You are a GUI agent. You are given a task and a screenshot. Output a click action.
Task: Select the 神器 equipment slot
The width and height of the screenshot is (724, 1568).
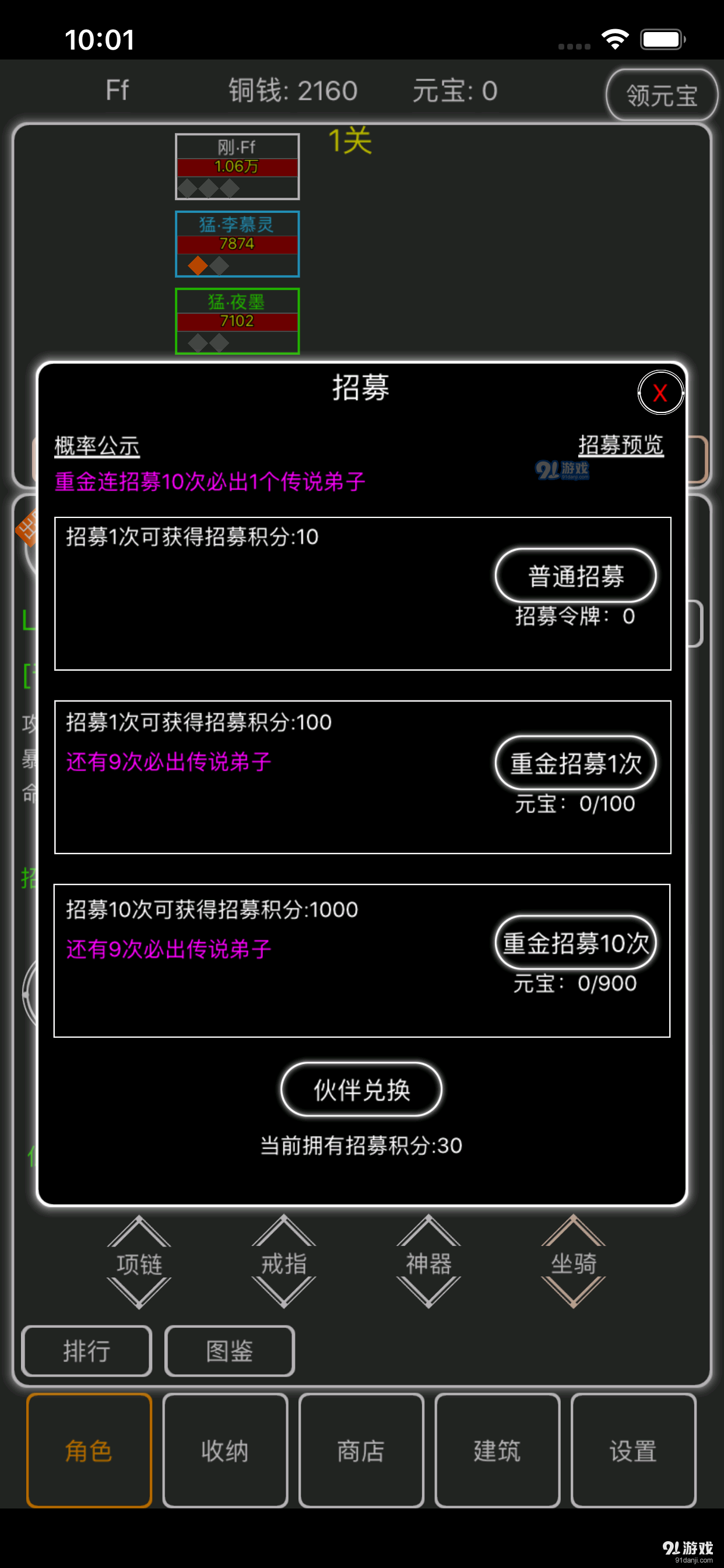tap(428, 1262)
